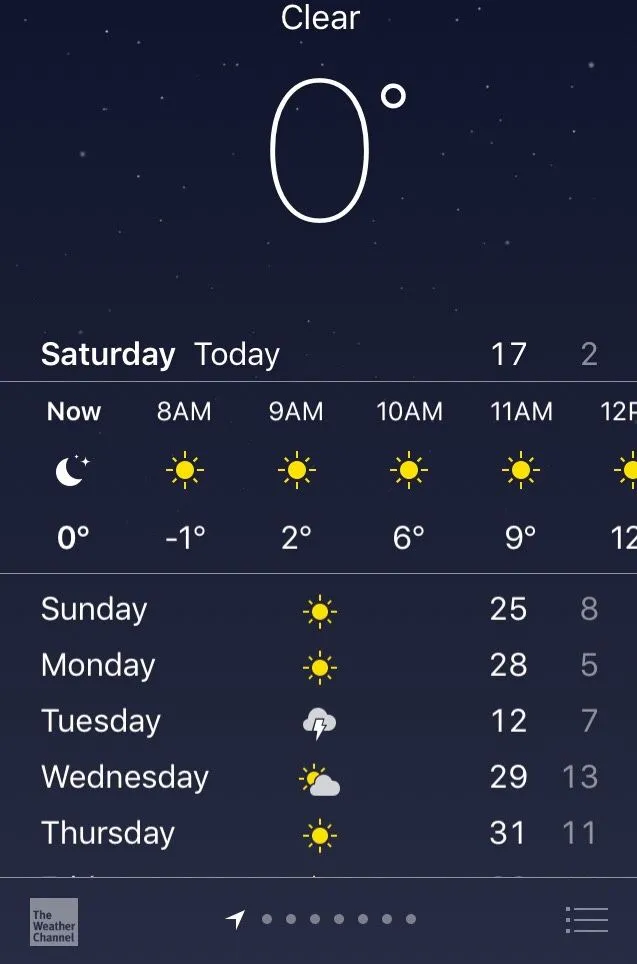Open the city list menu
Image resolution: width=637 pixels, height=964 pixels.
tap(586, 919)
